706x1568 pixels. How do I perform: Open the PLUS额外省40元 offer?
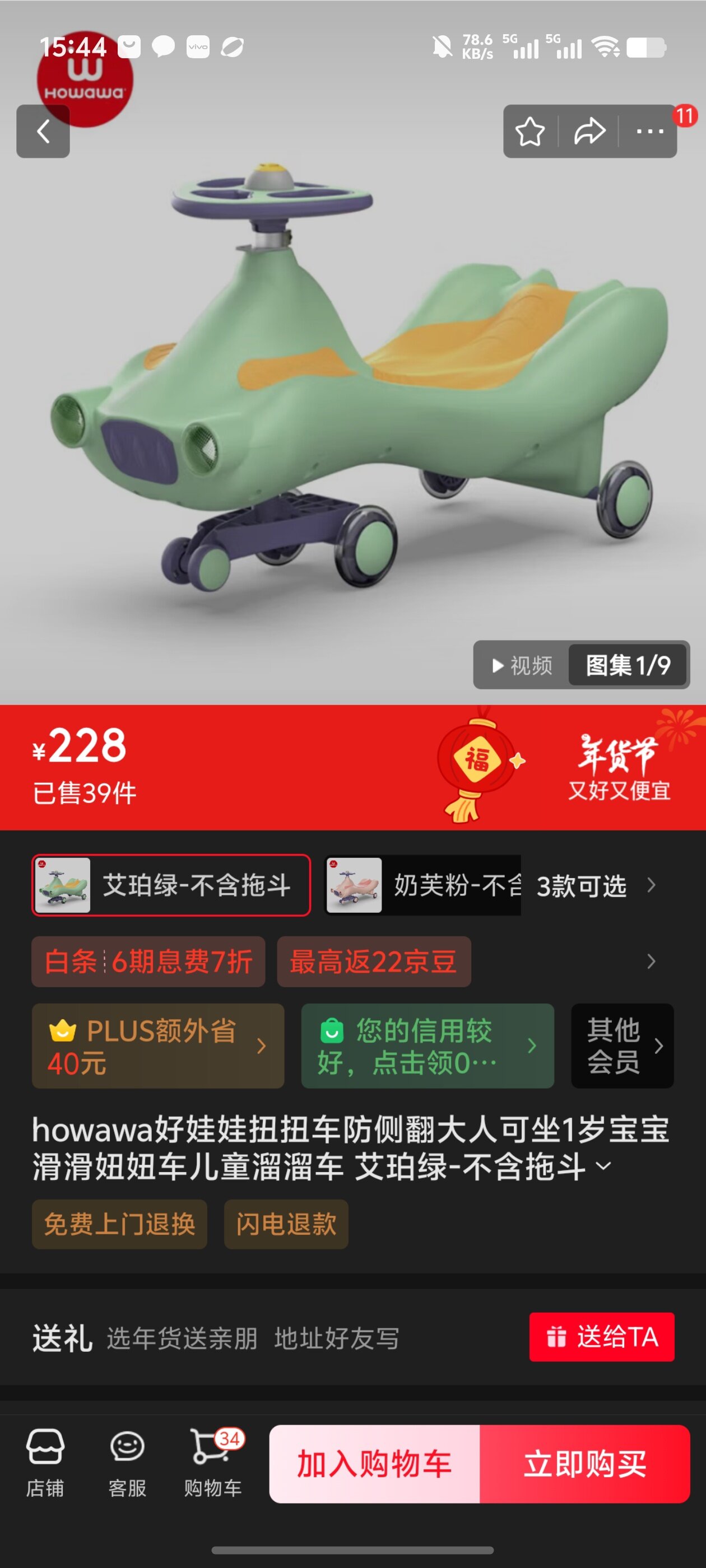[x=158, y=1046]
